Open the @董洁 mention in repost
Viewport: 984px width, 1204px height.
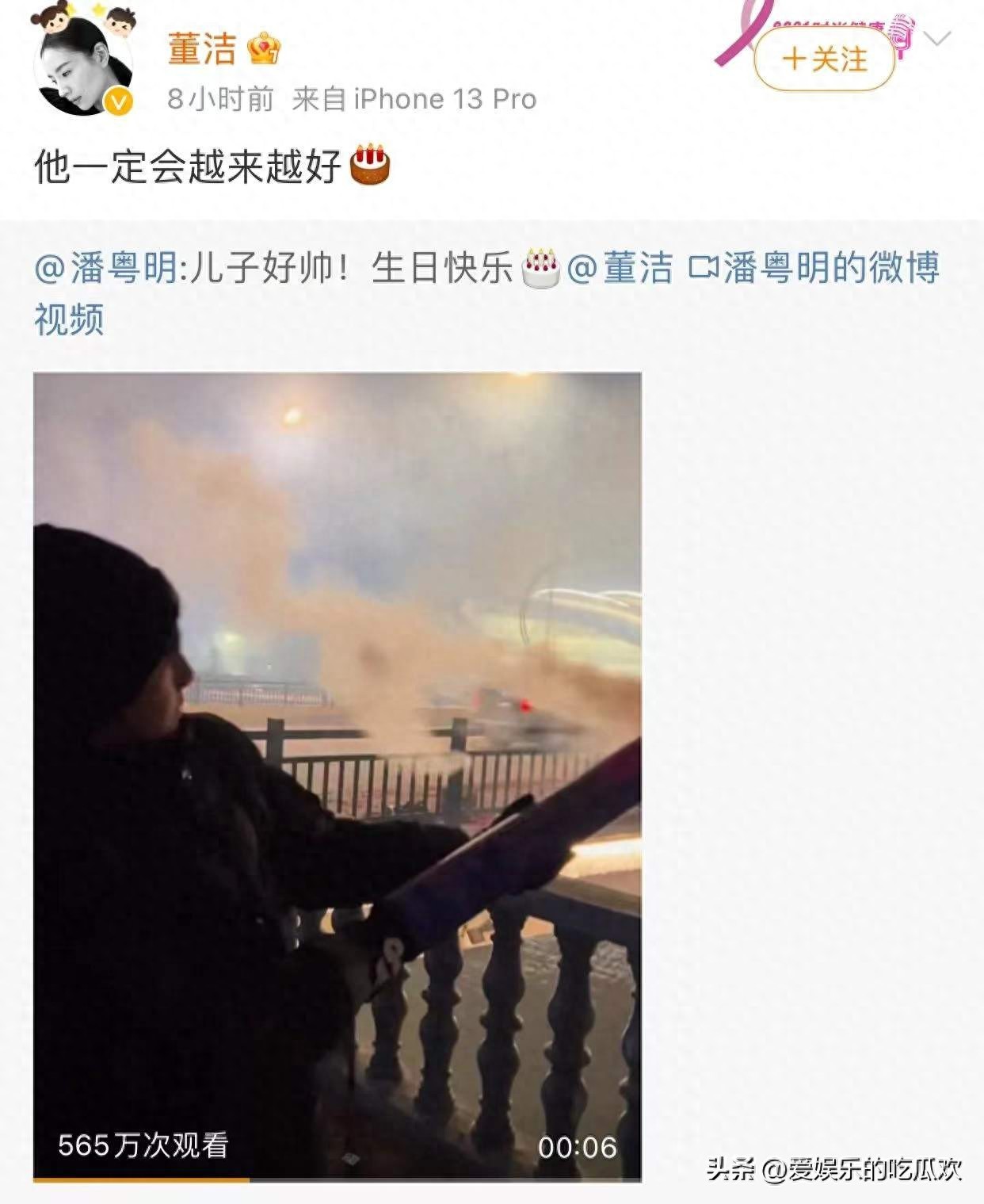(620, 268)
